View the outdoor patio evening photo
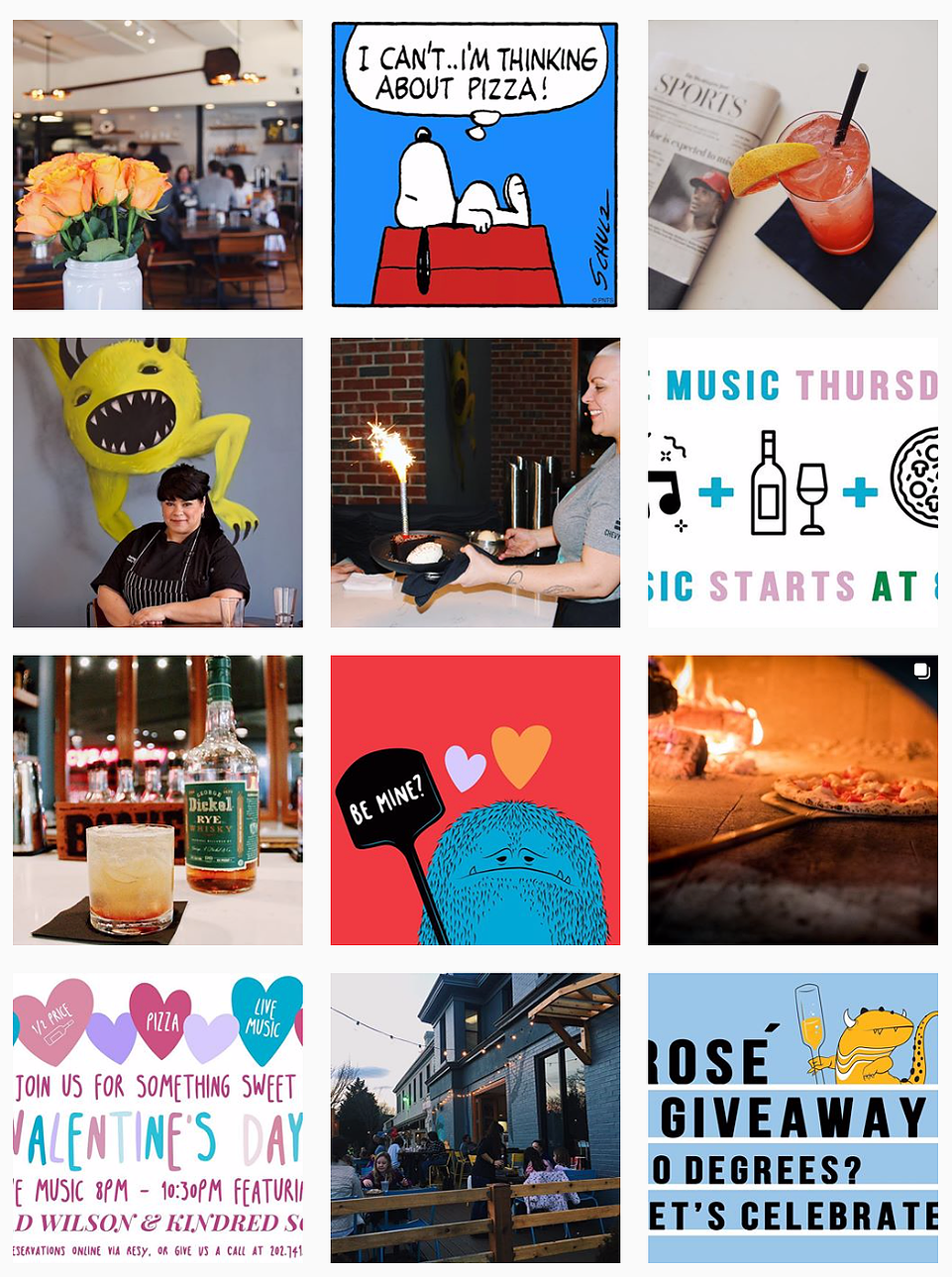Screen dimensions: 952x1277 (475, 1117)
